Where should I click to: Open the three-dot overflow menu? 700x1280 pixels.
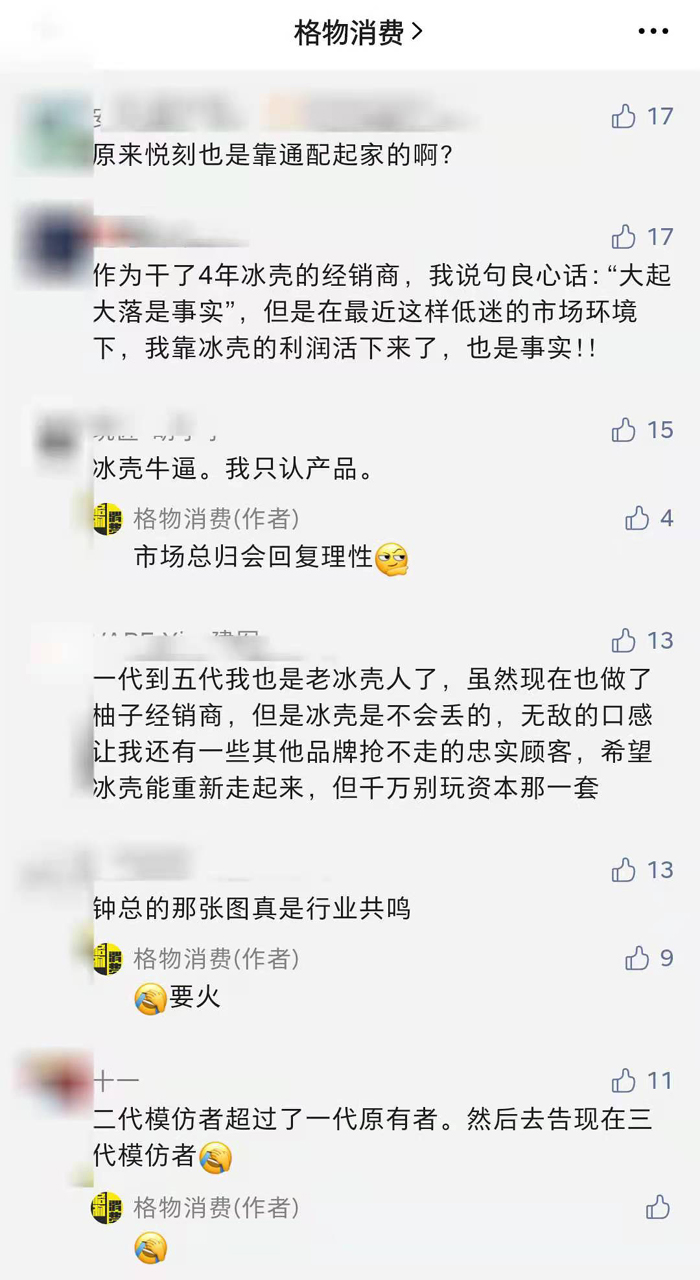tap(653, 32)
